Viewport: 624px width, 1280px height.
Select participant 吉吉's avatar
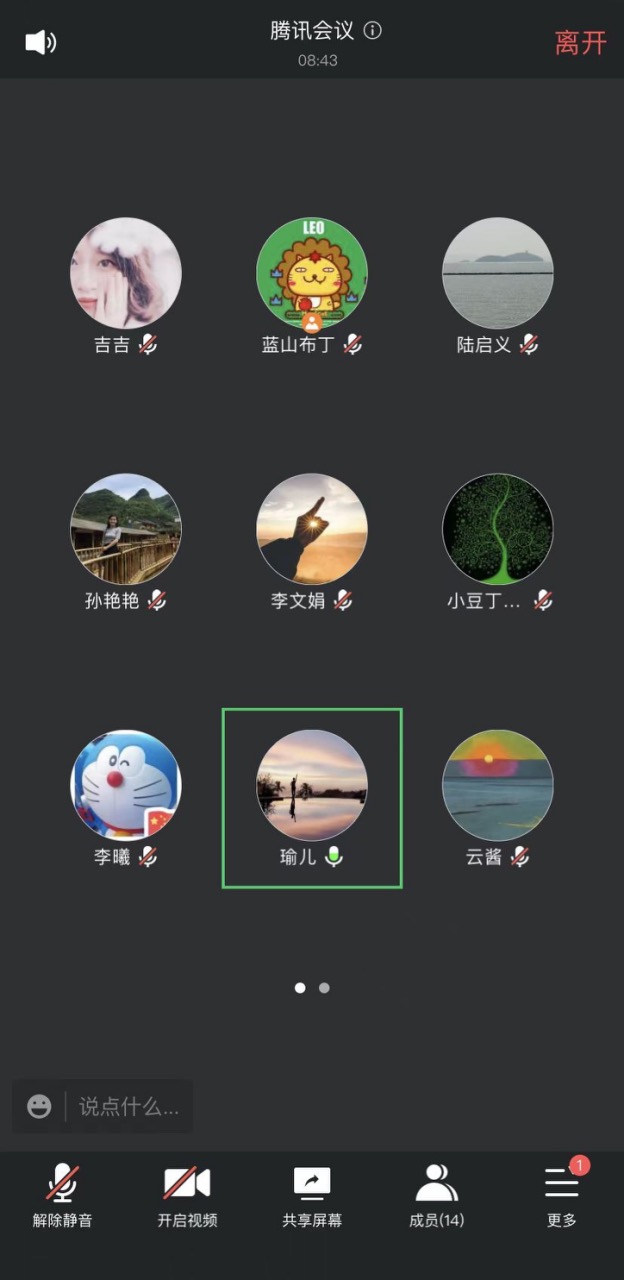pyautogui.click(x=126, y=273)
